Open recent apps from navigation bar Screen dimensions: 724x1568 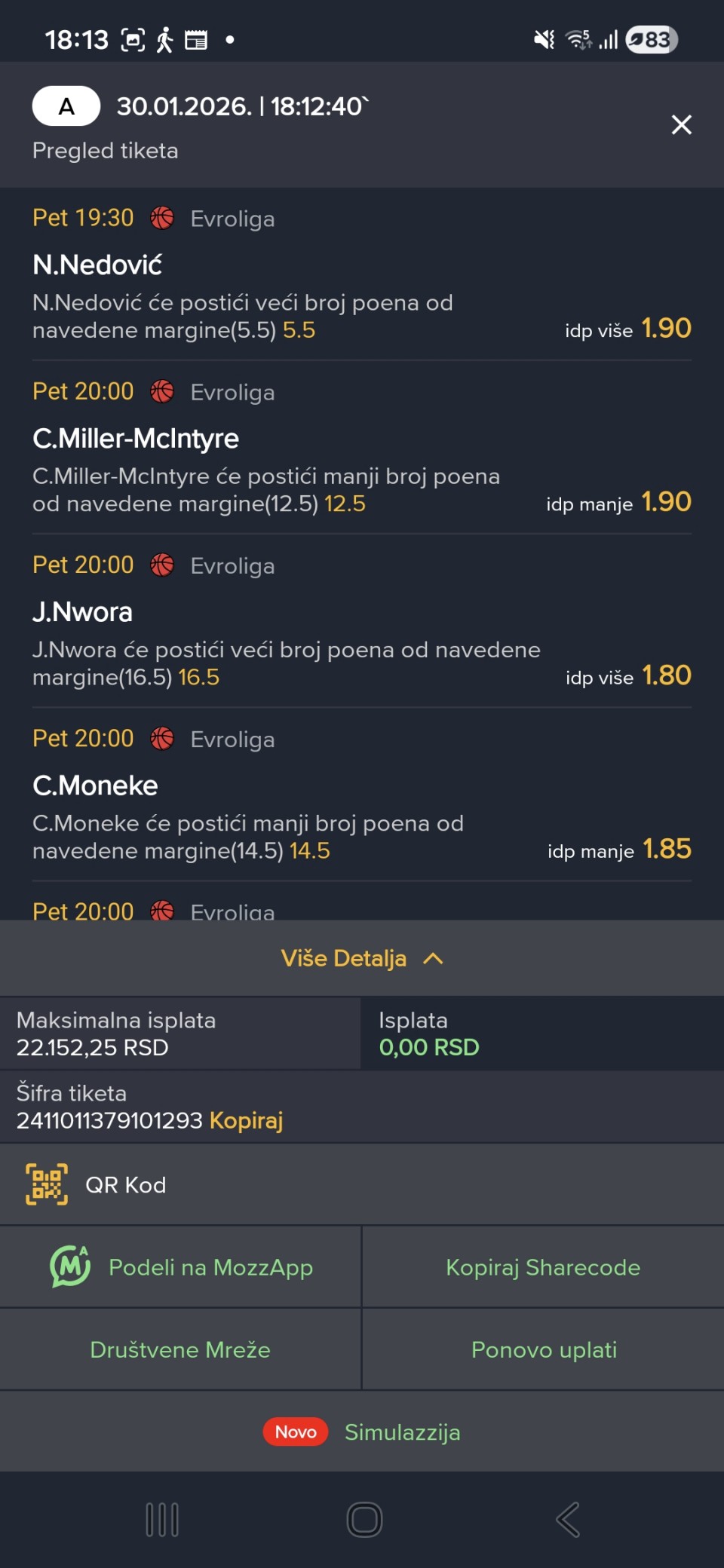(162, 1519)
